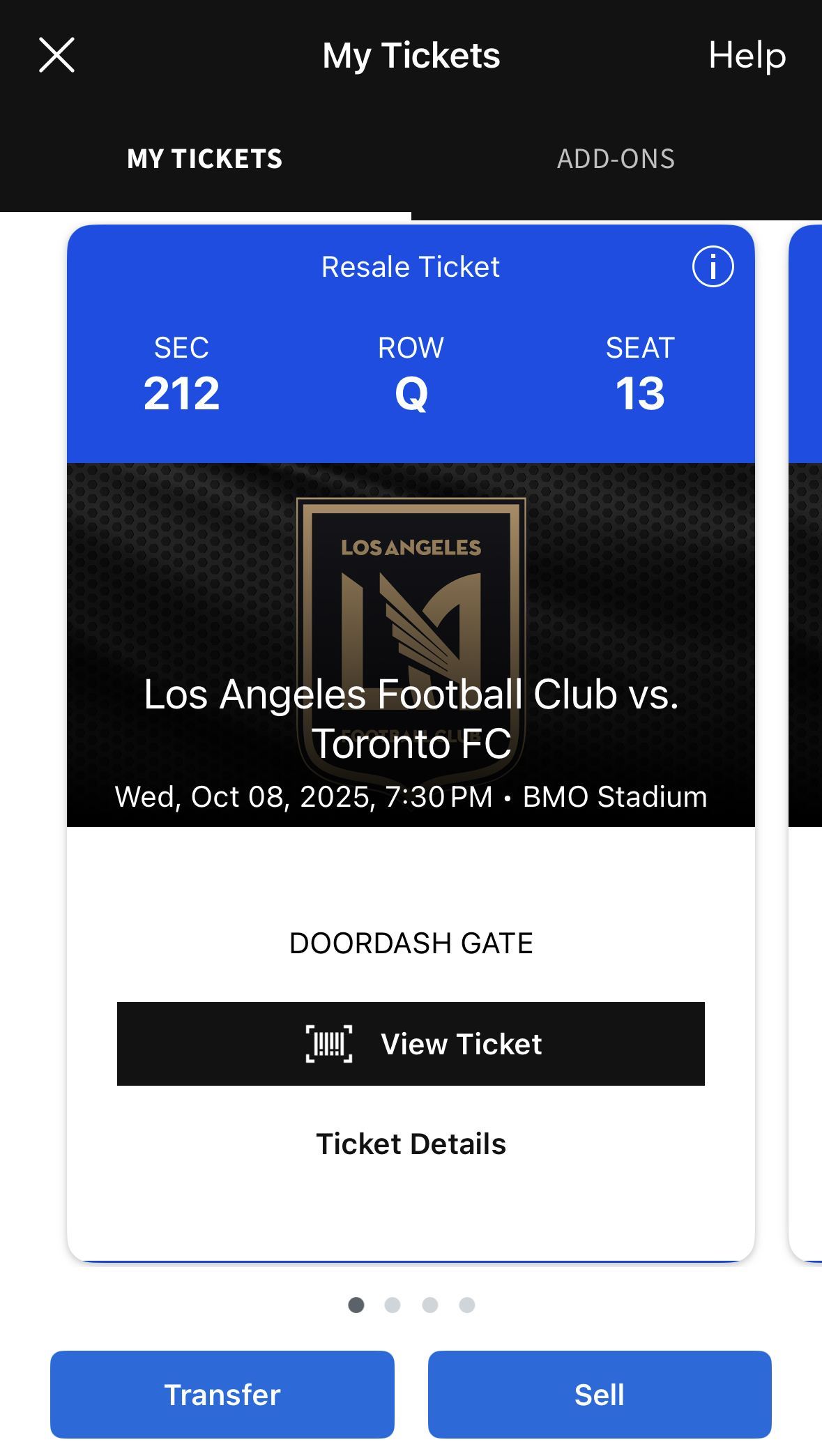822x1456 pixels.
Task: Select the MY TICKETS tab
Action: pyautogui.click(x=205, y=159)
